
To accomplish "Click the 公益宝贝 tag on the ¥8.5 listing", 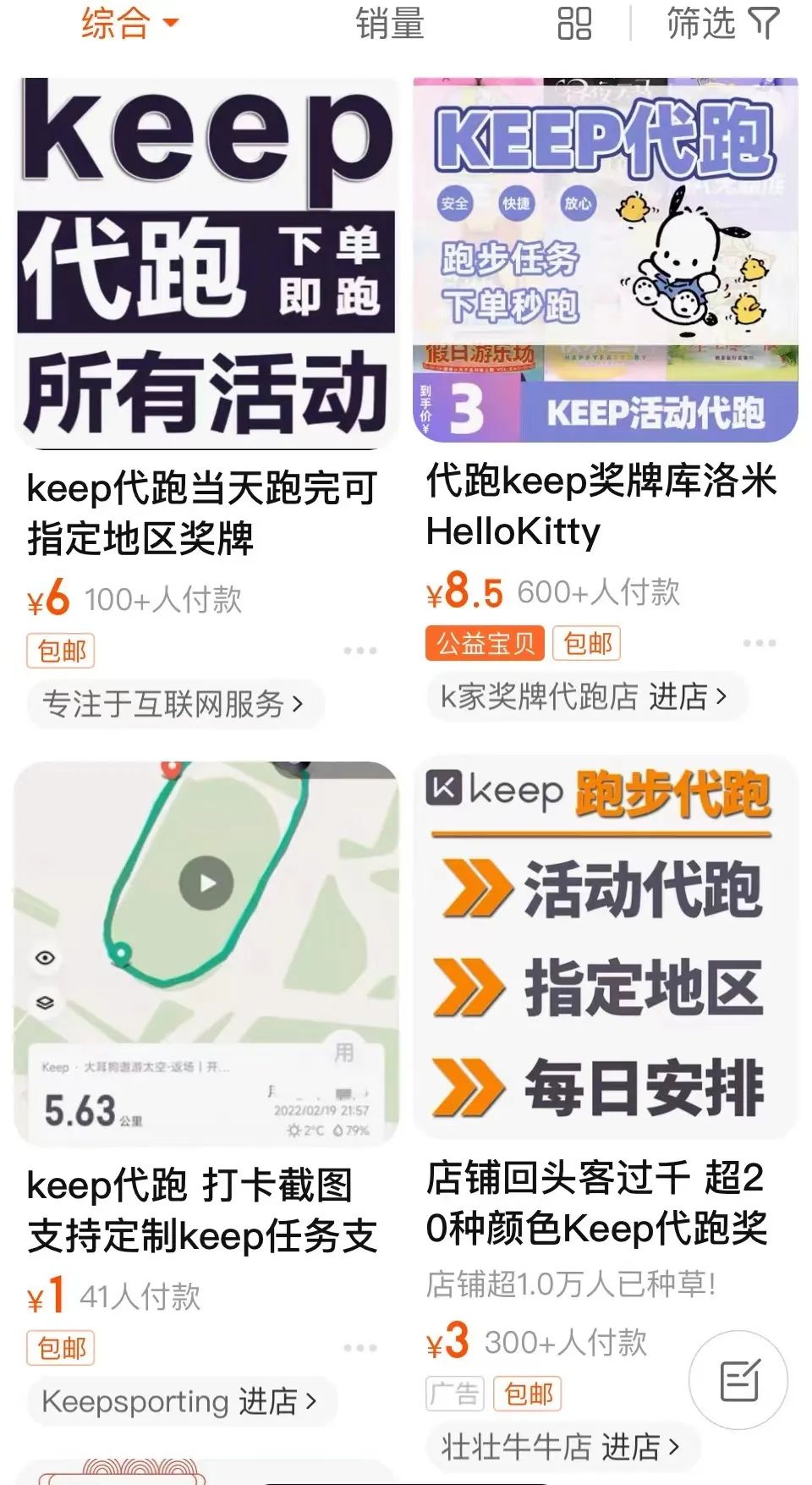I will pos(483,643).
